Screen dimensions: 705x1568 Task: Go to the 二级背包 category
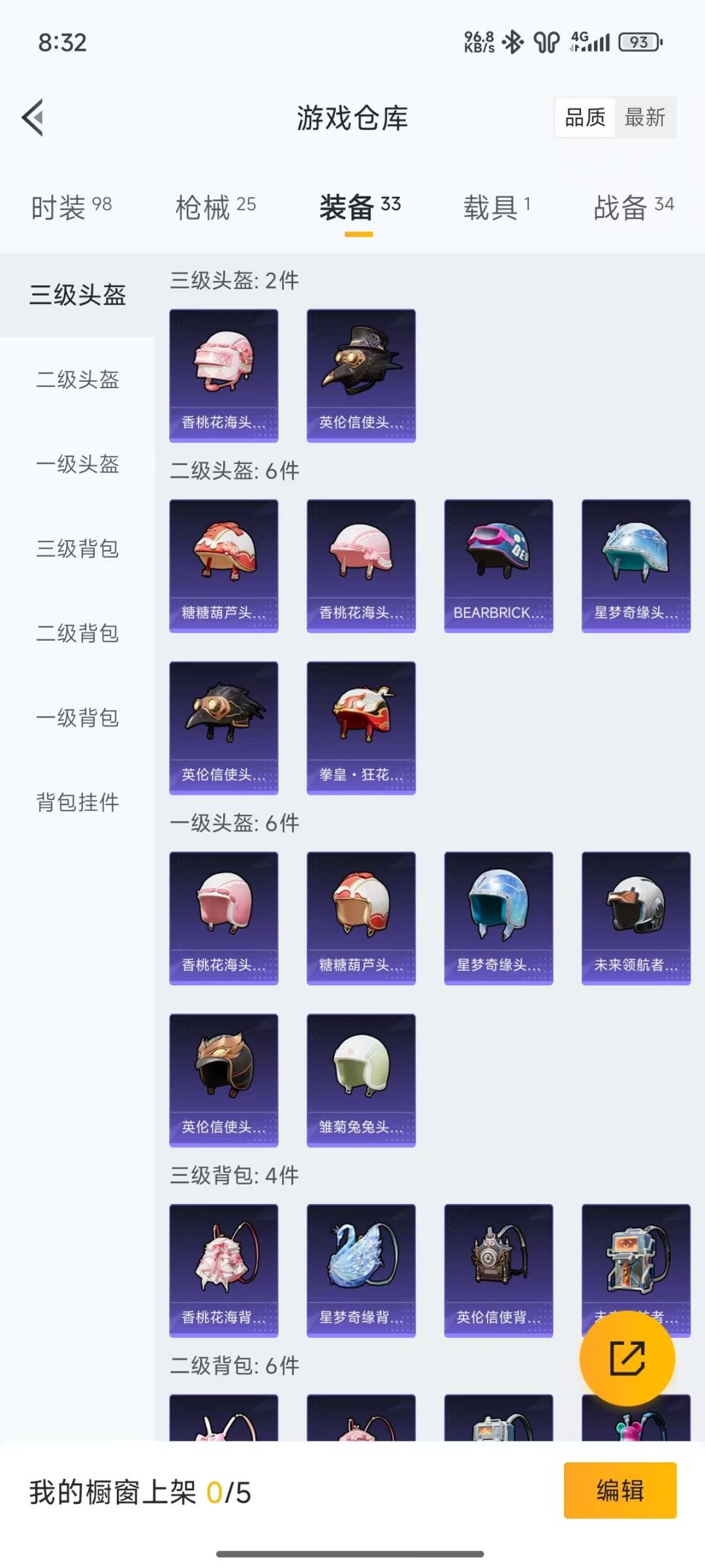(x=78, y=633)
